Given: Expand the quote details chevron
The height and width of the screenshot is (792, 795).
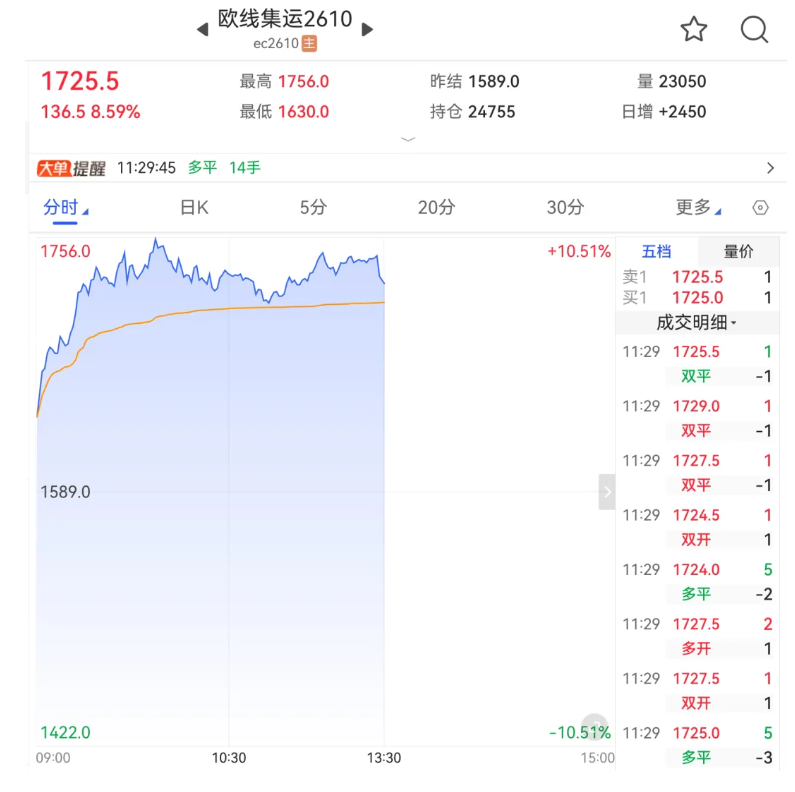Looking at the screenshot, I should pyautogui.click(x=408, y=139).
